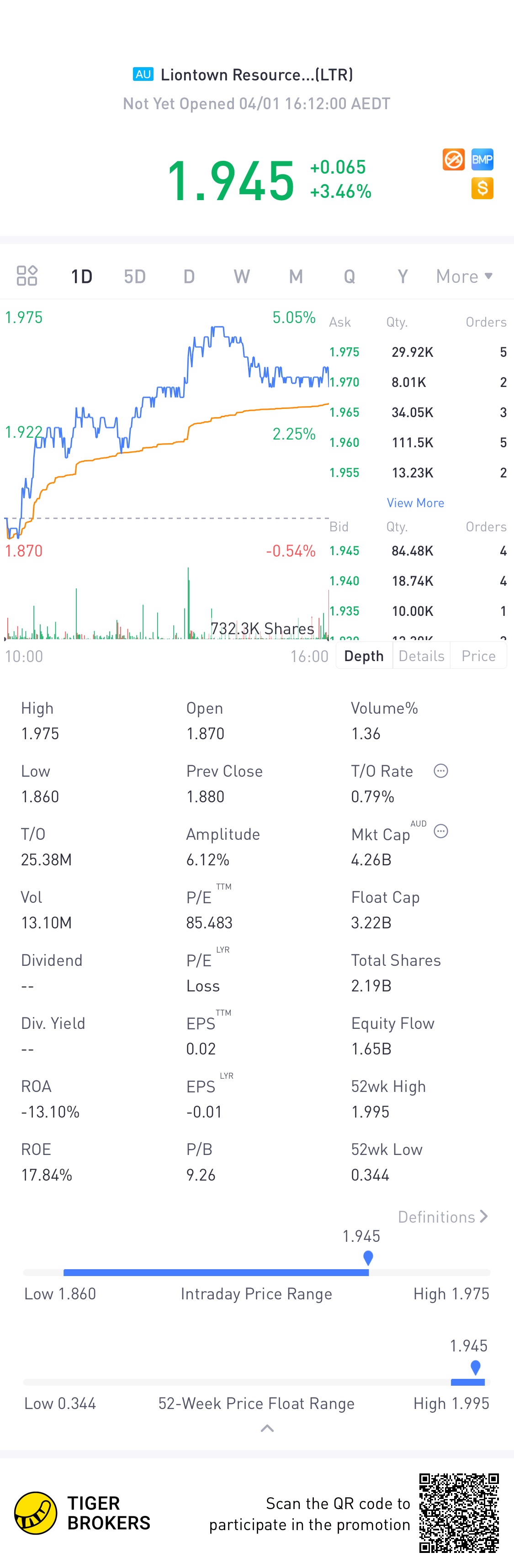Select the 1D intraday chart

coord(82,276)
